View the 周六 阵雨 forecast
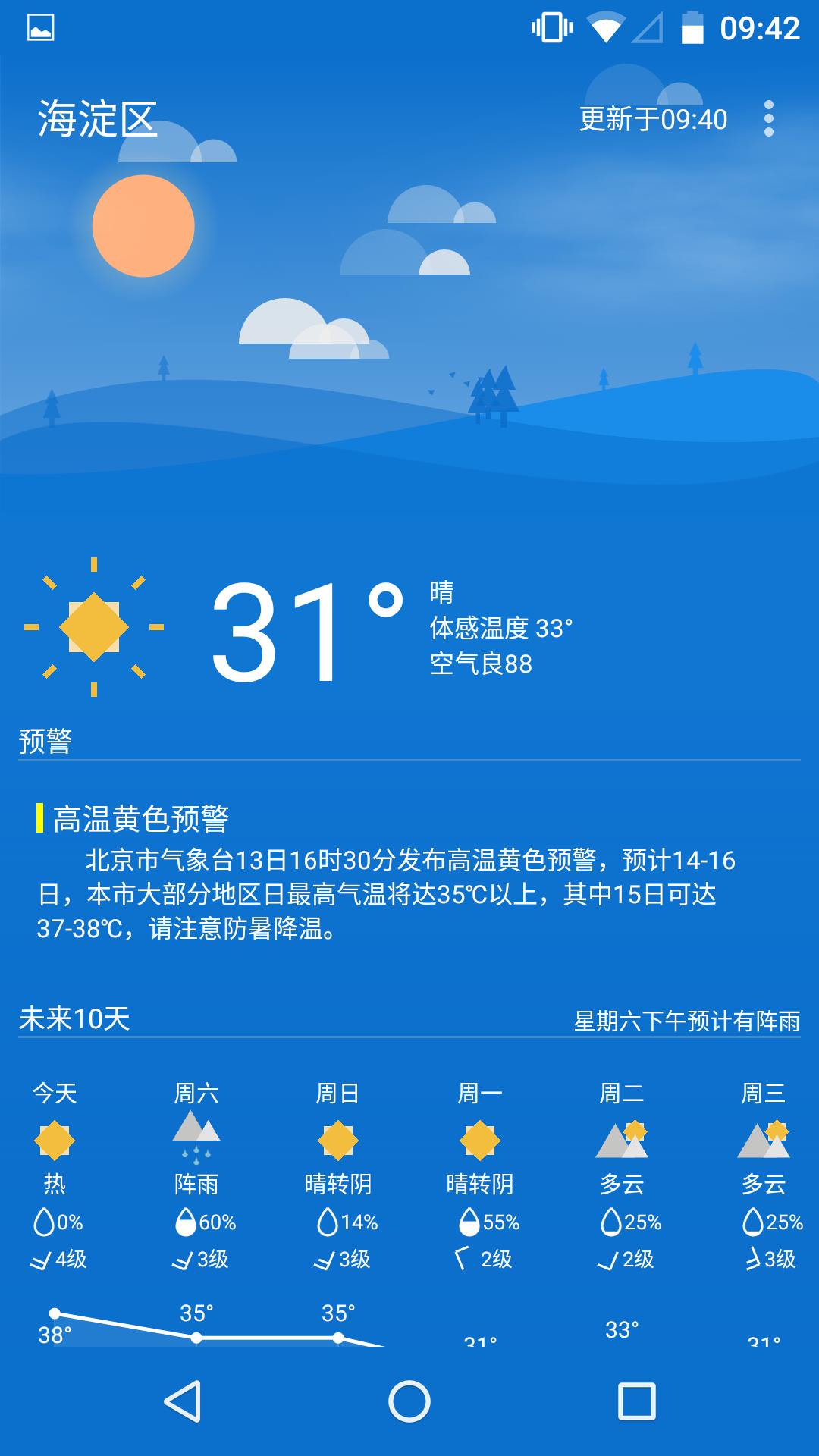The image size is (819, 1456). coord(196,1174)
